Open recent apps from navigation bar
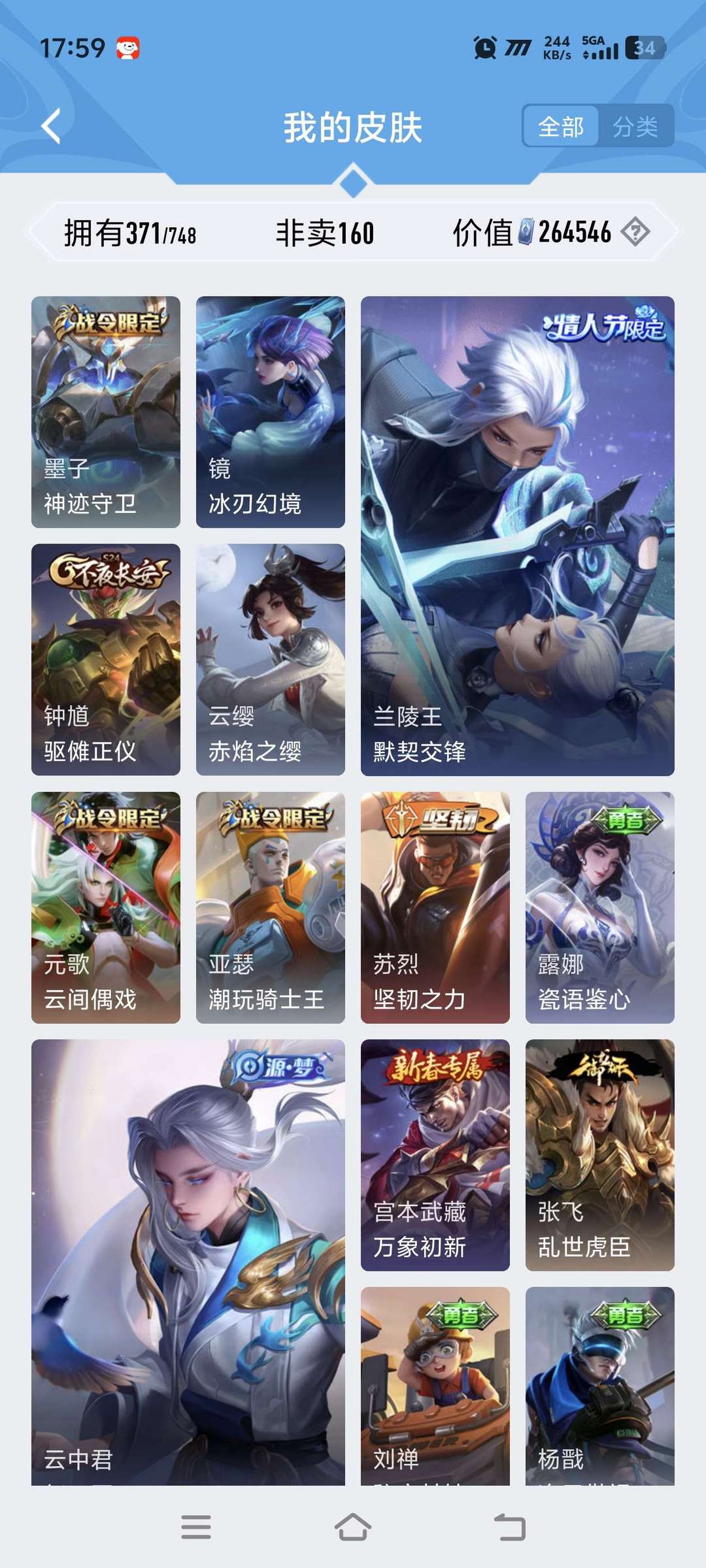Screen dimensions: 706x1568 pos(196,1527)
